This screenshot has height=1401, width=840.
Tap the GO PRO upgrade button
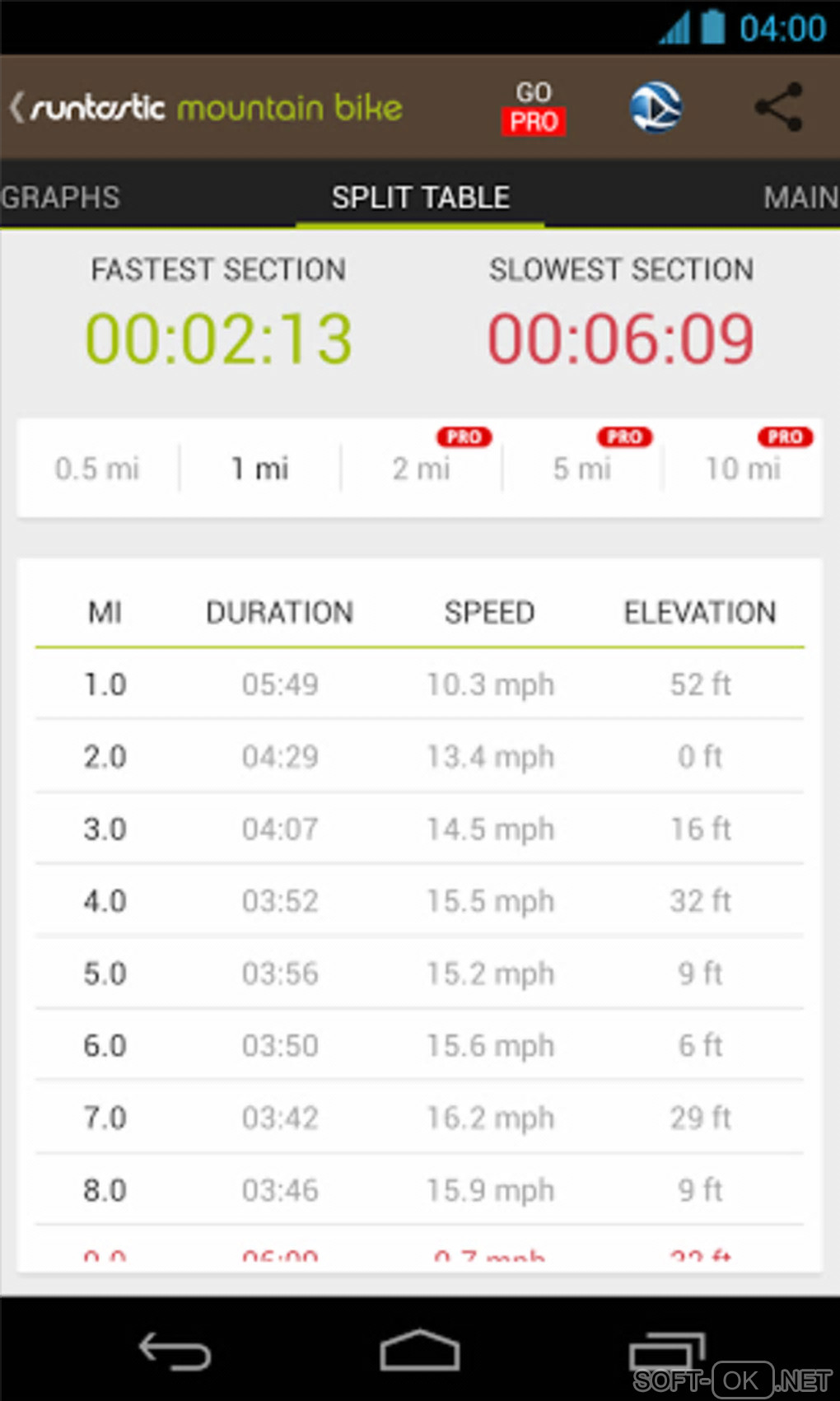click(x=534, y=108)
